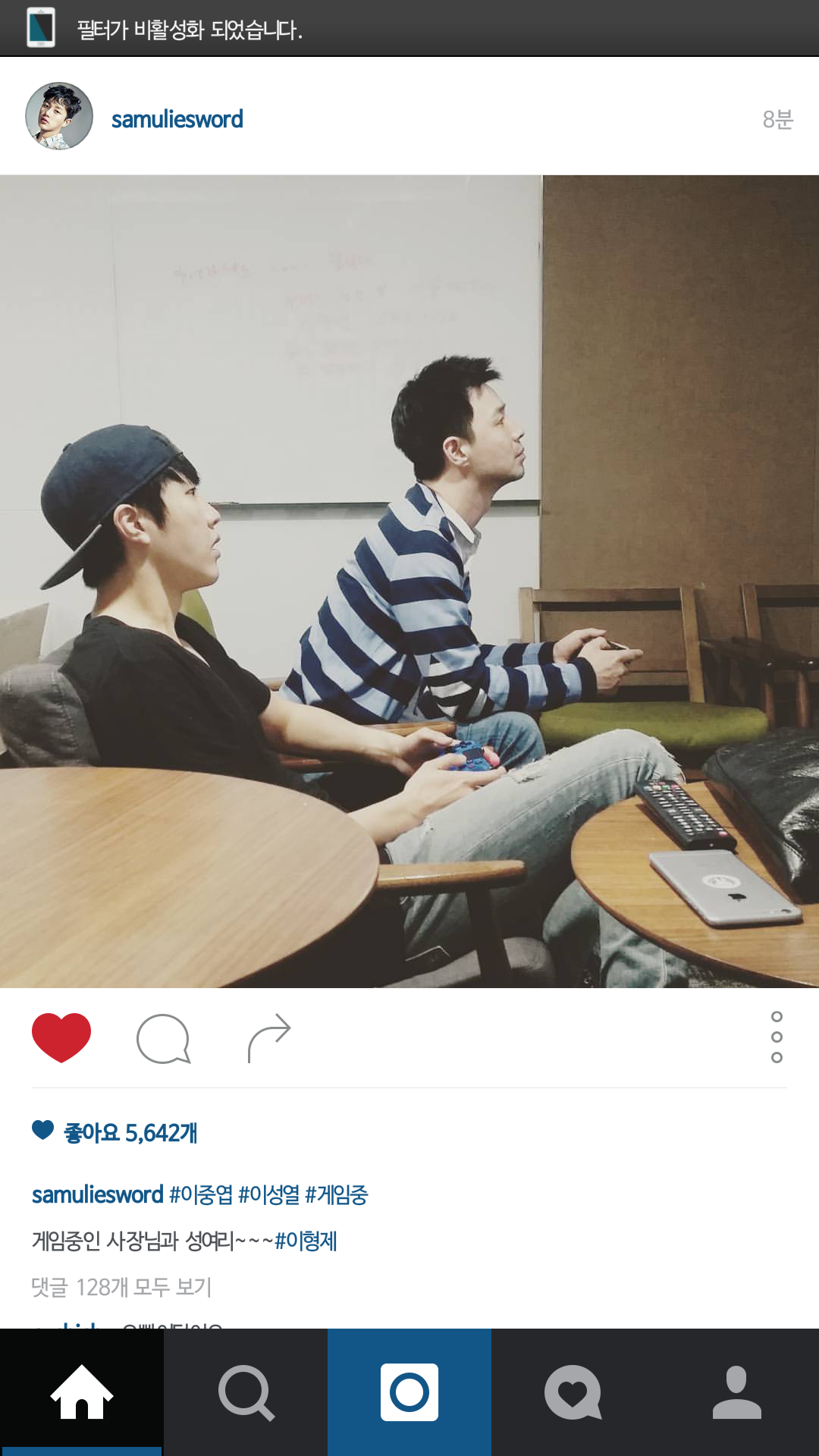Share this post with the arrow icon

click(269, 1038)
